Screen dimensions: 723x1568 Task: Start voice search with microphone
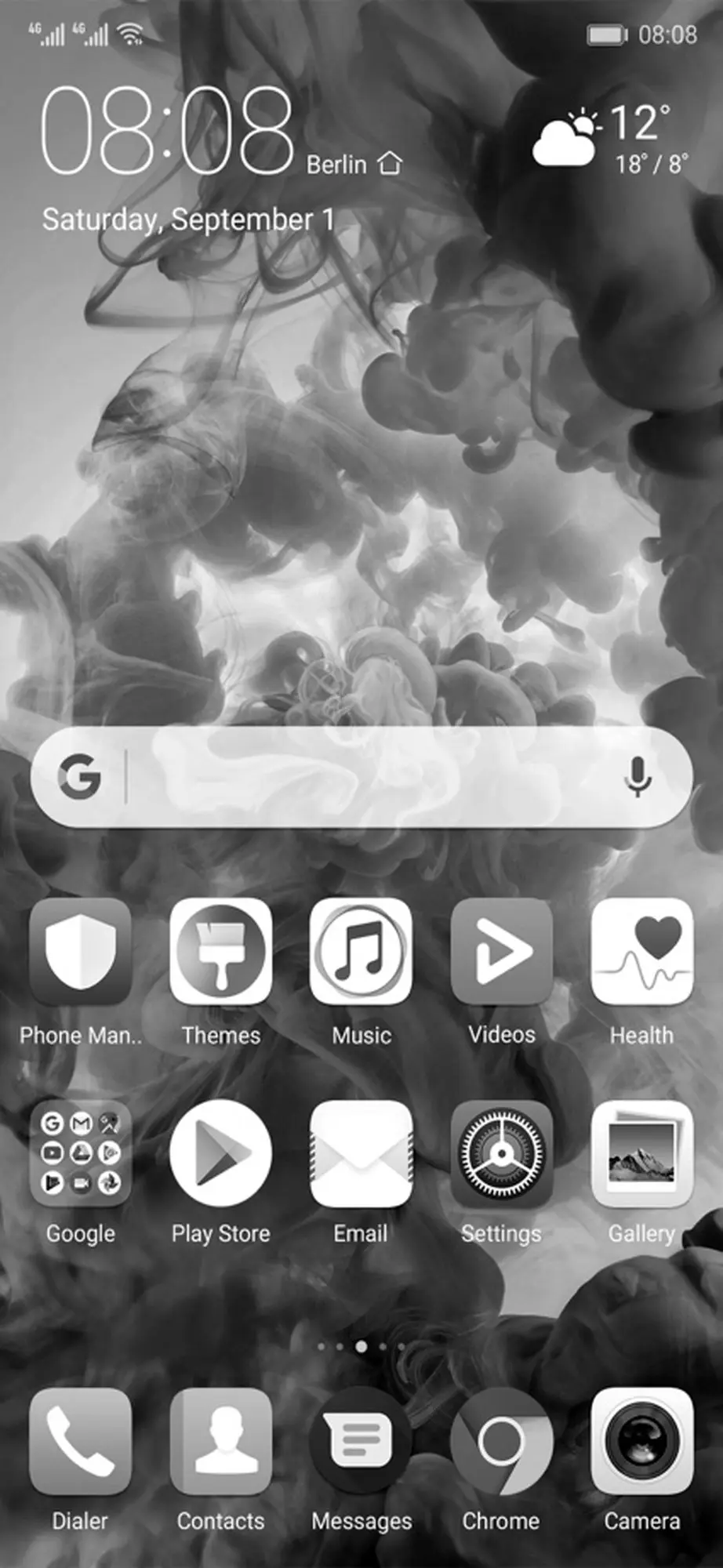[x=638, y=777]
